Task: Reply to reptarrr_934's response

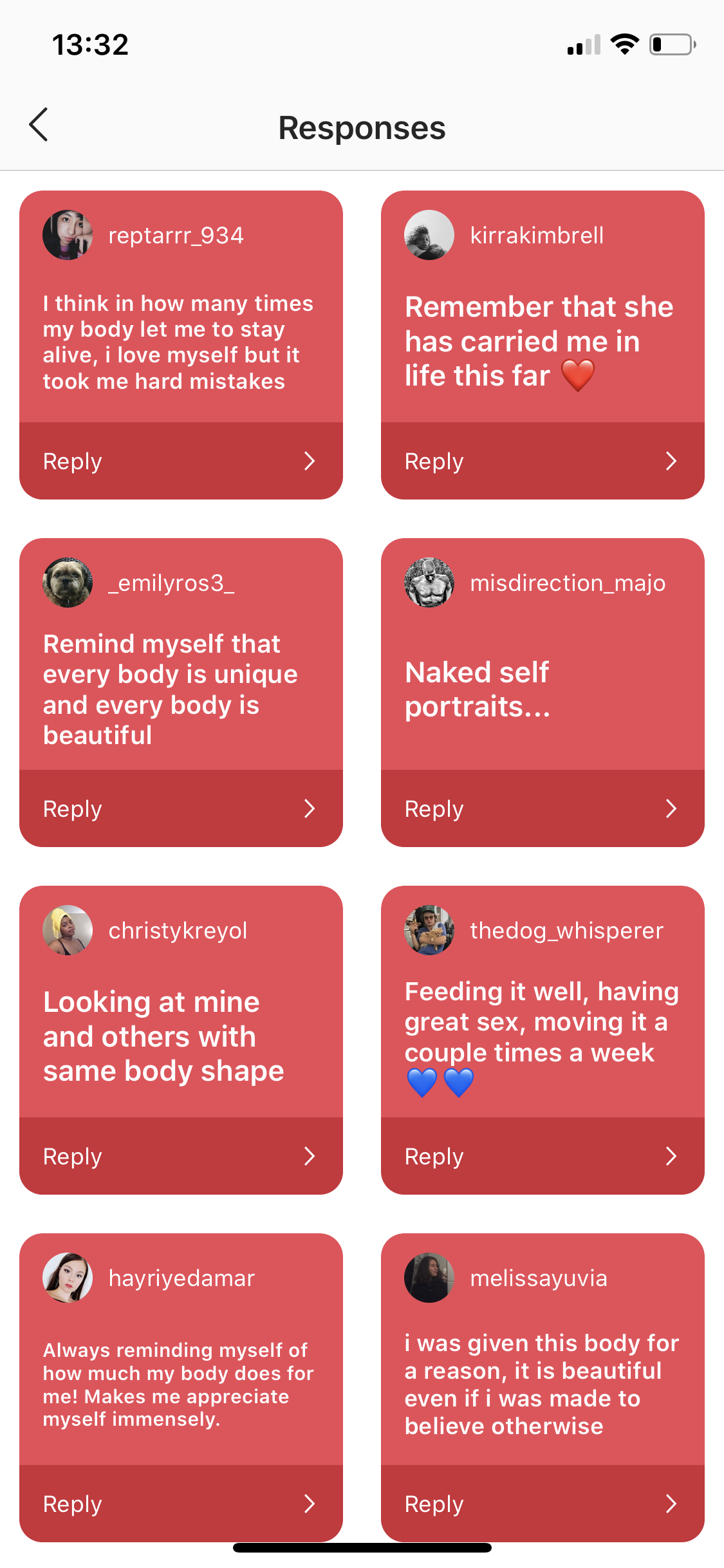Action: tap(180, 461)
